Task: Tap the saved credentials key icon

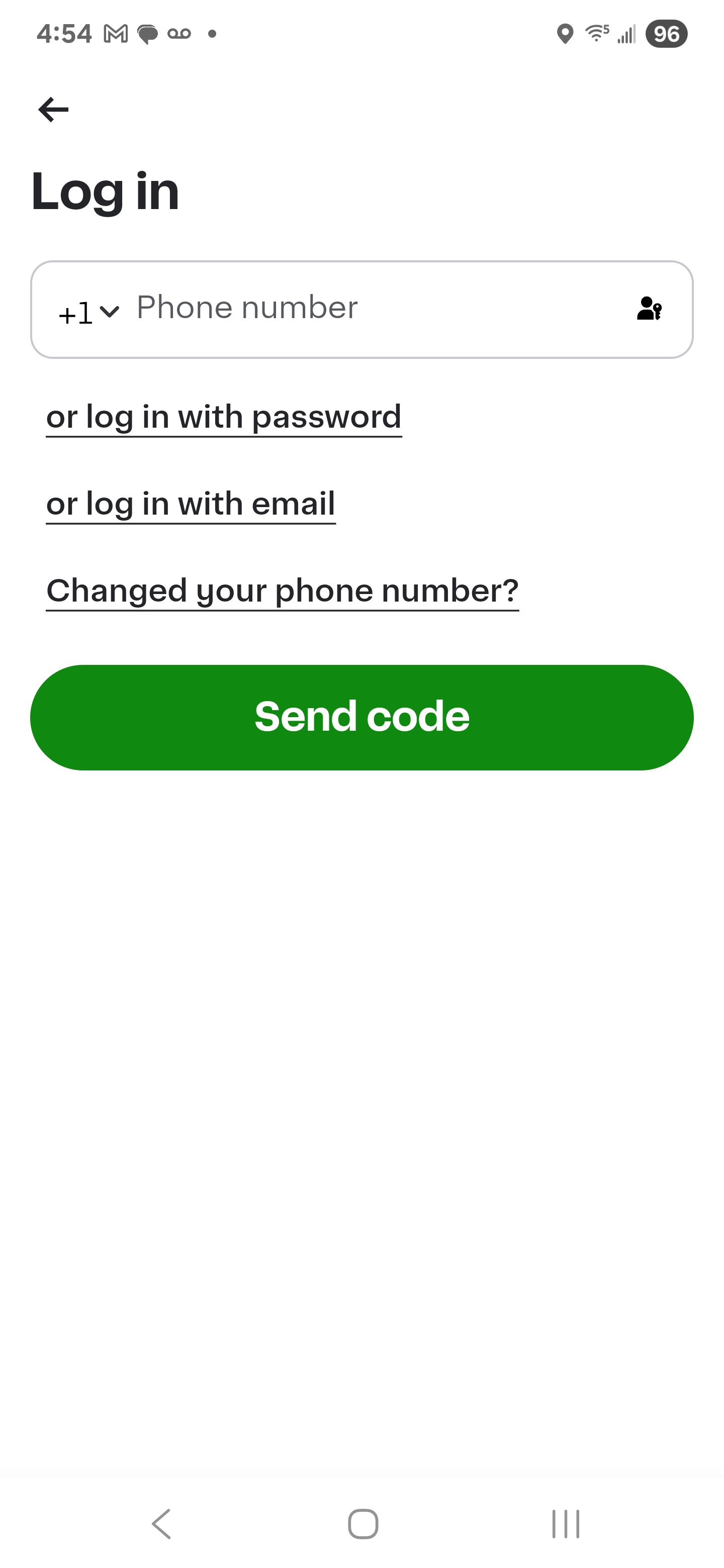Action: click(x=649, y=309)
